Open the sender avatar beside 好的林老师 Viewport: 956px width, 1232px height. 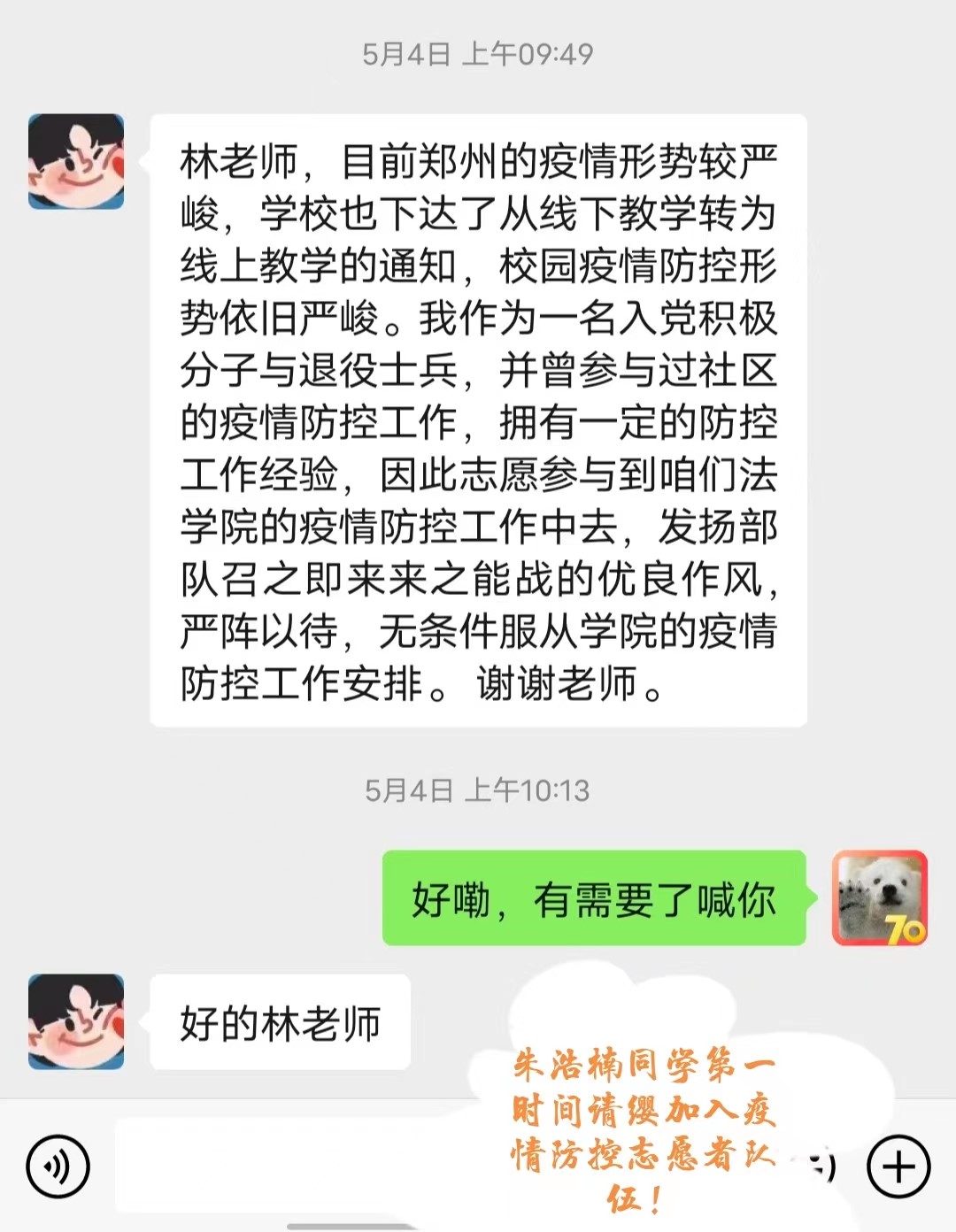(76, 1021)
